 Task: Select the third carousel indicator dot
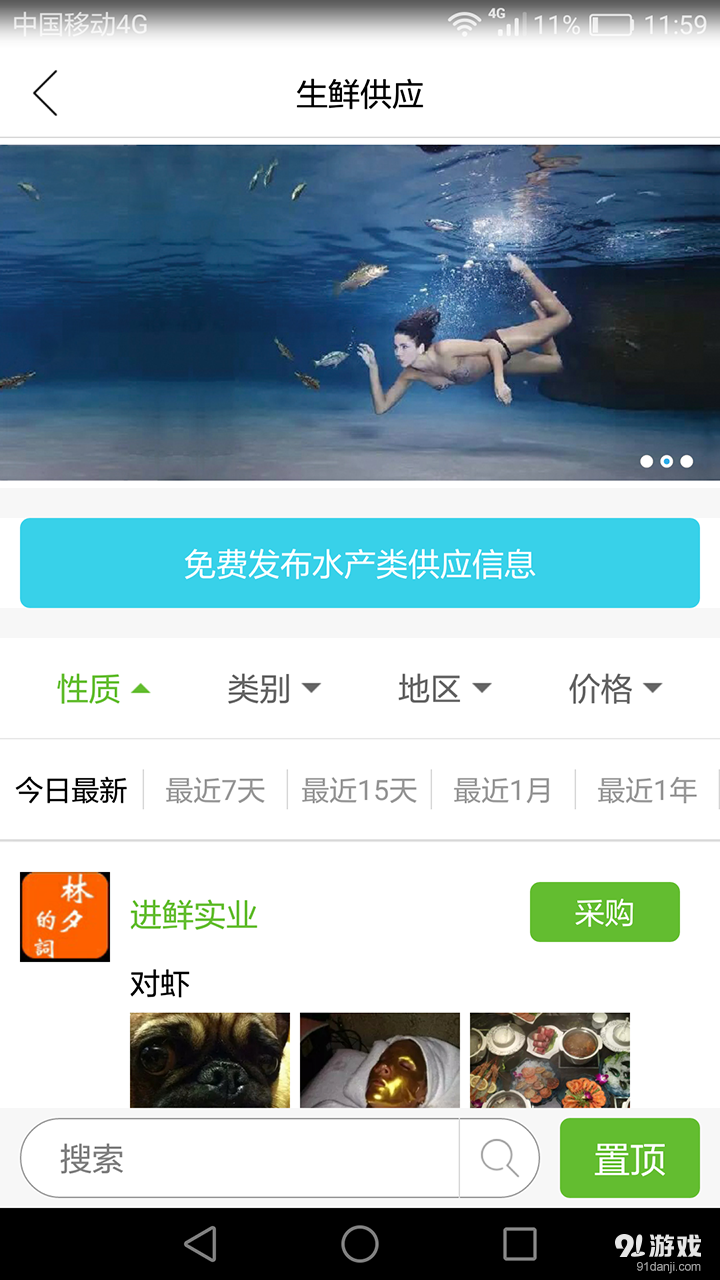pos(686,461)
